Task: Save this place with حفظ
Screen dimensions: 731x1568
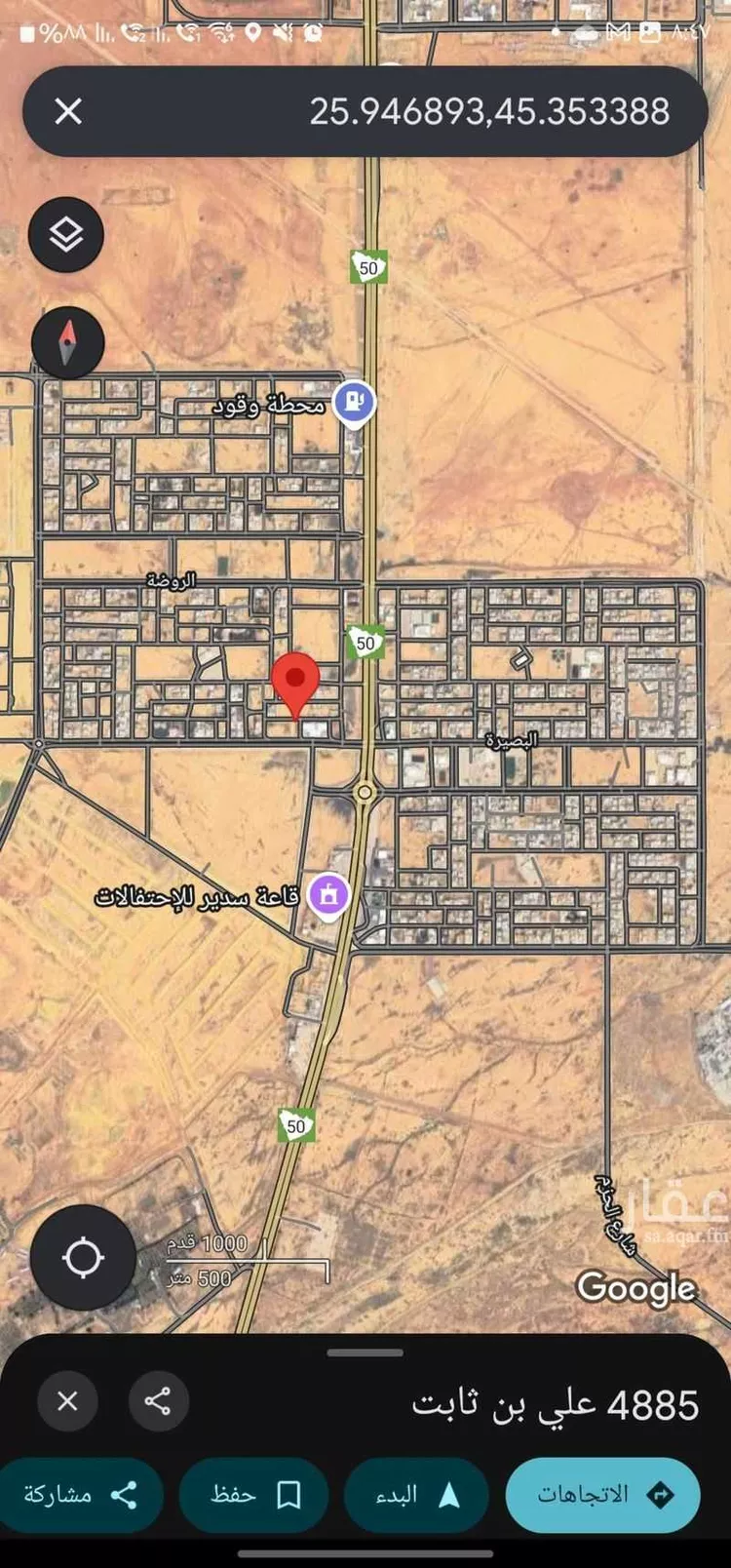Action: [253, 1495]
